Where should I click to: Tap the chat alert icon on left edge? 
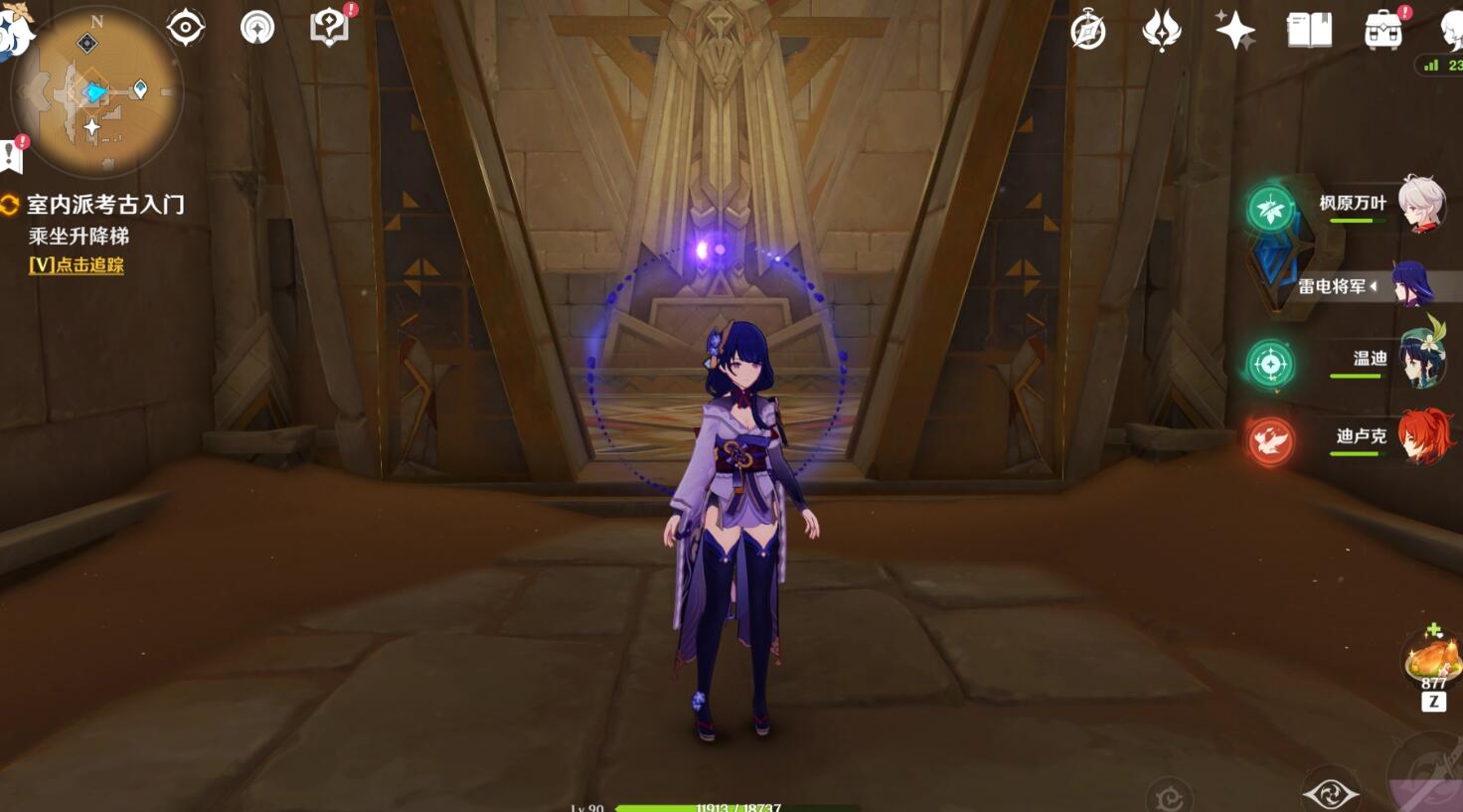pos(11,156)
